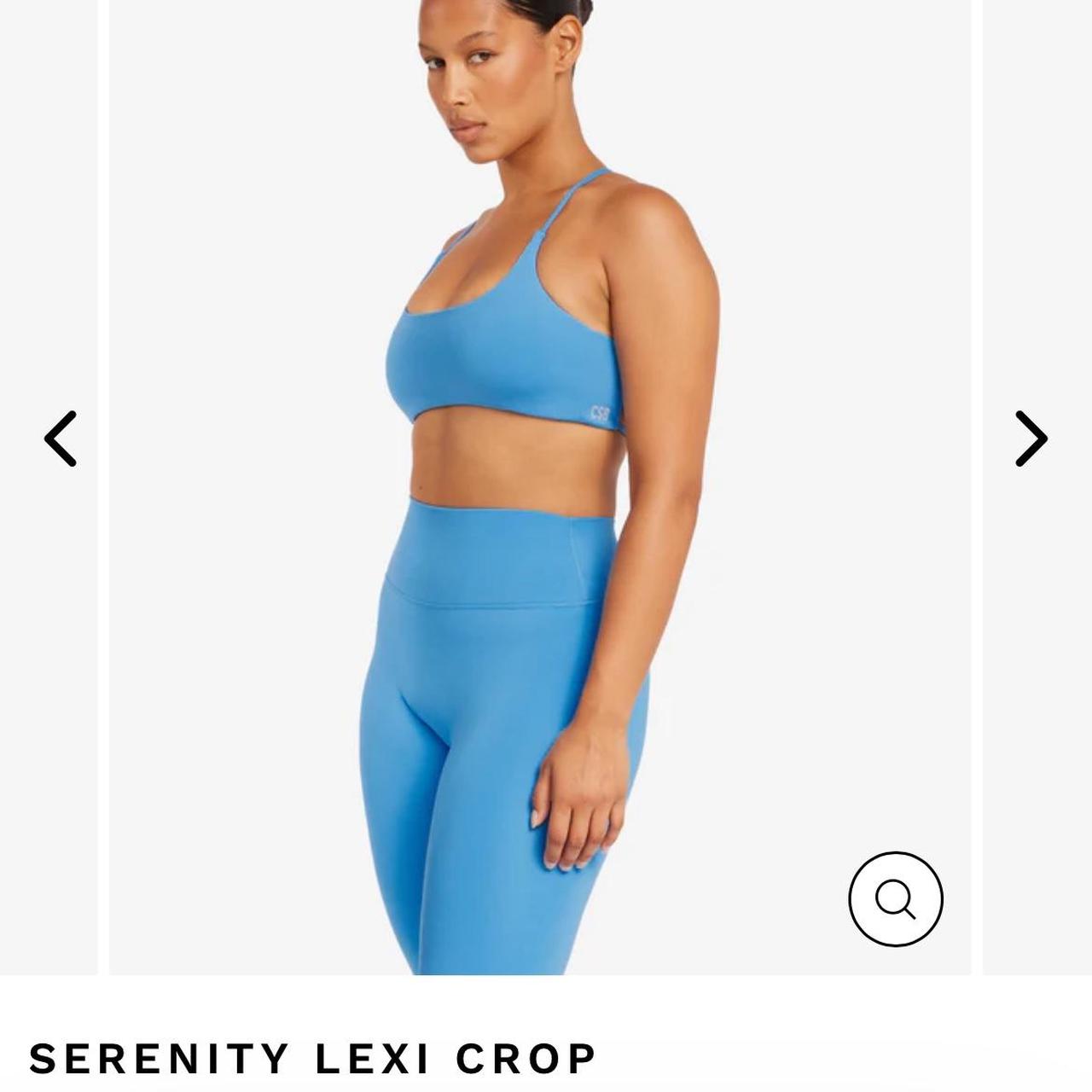Show the next product image

pos(1031,439)
